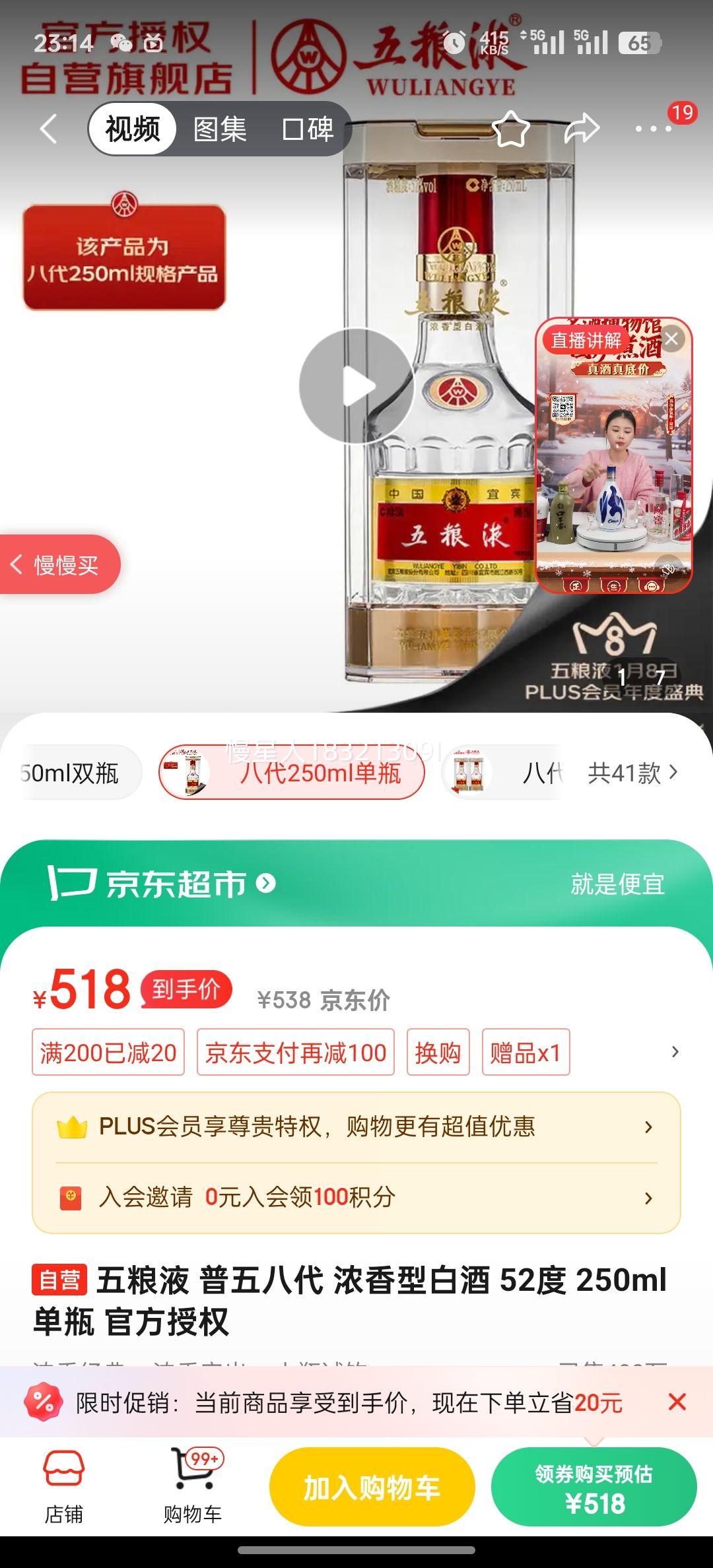Play the product video
Viewport: 713px width, 1568px height.
click(x=356, y=387)
